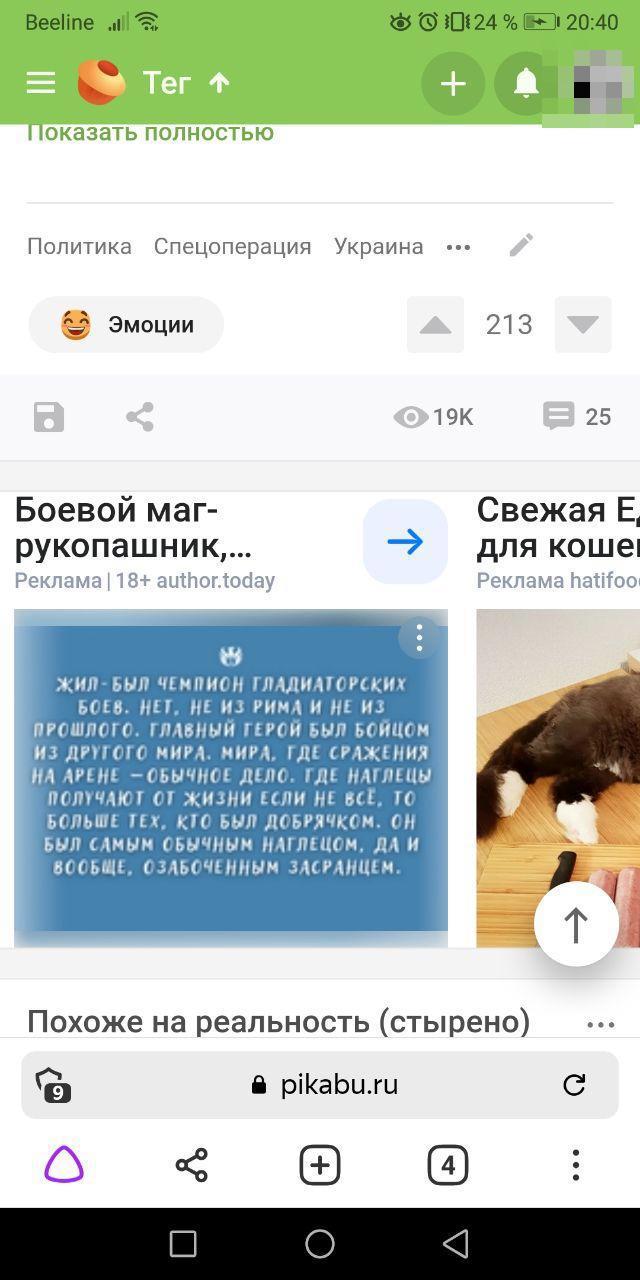Open the Украина tag
640x1280 pixels.
[378, 246]
